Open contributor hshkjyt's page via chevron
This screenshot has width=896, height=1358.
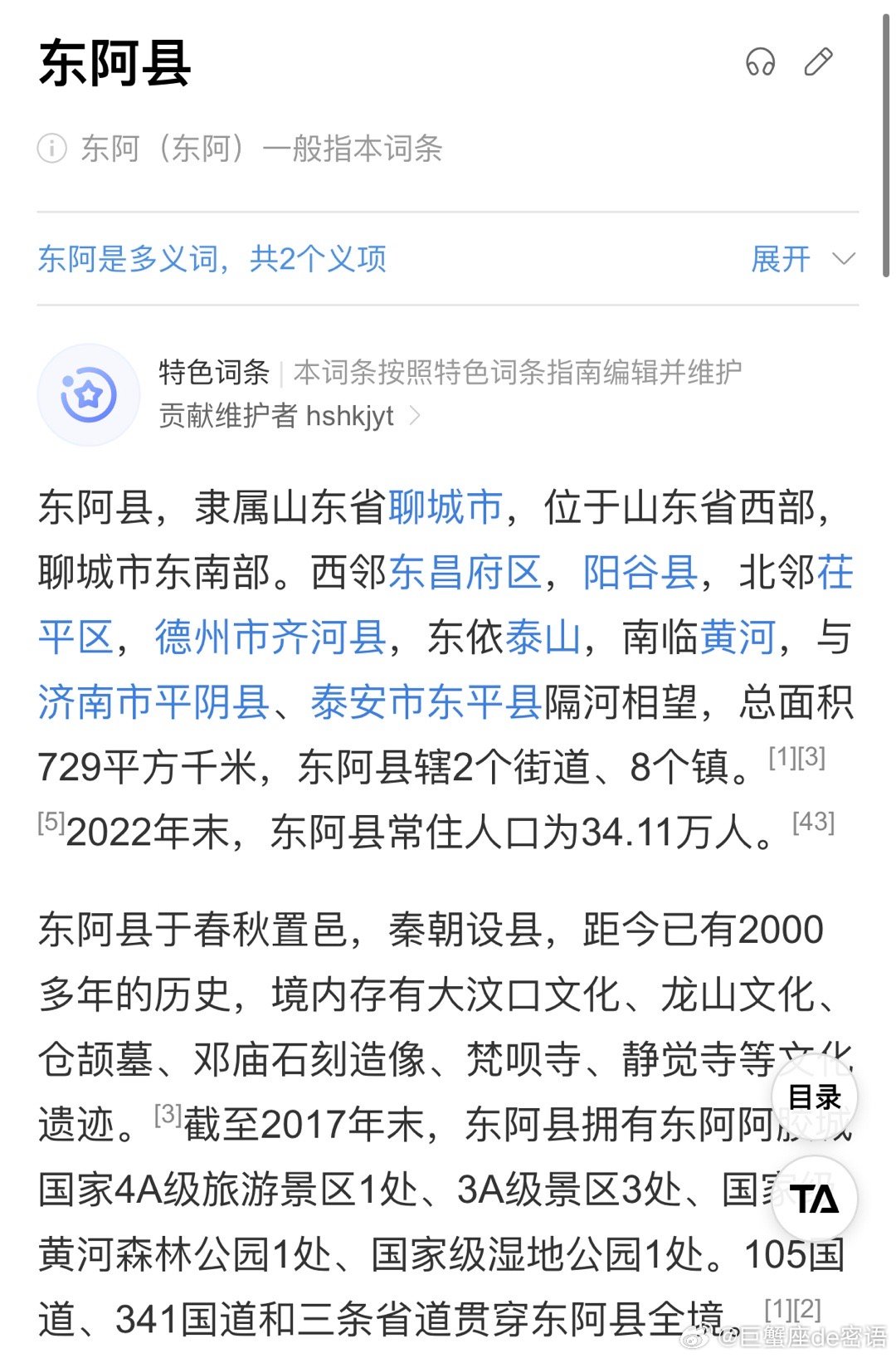(416, 418)
